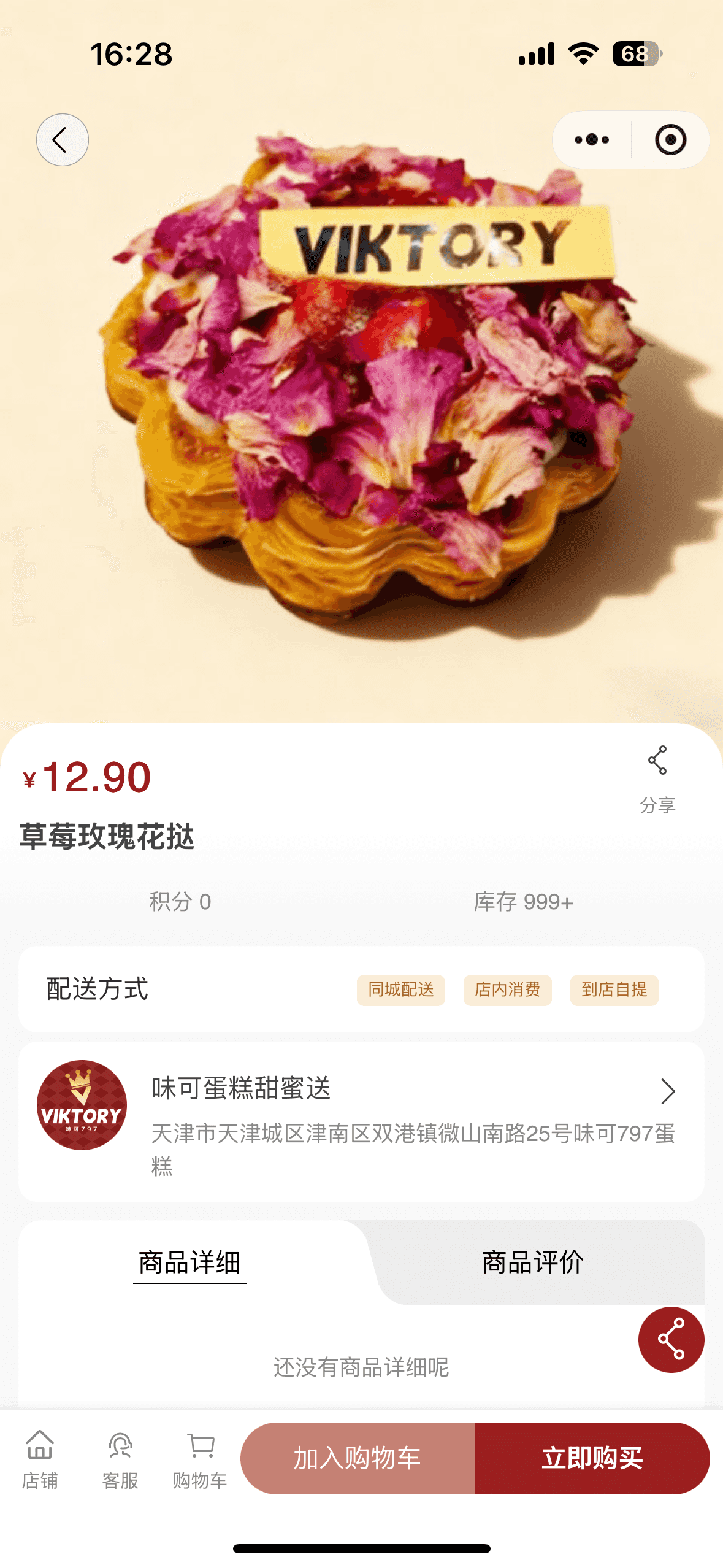Buy now with 立即购买
This screenshot has height=1568, width=723.
(592, 1458)
